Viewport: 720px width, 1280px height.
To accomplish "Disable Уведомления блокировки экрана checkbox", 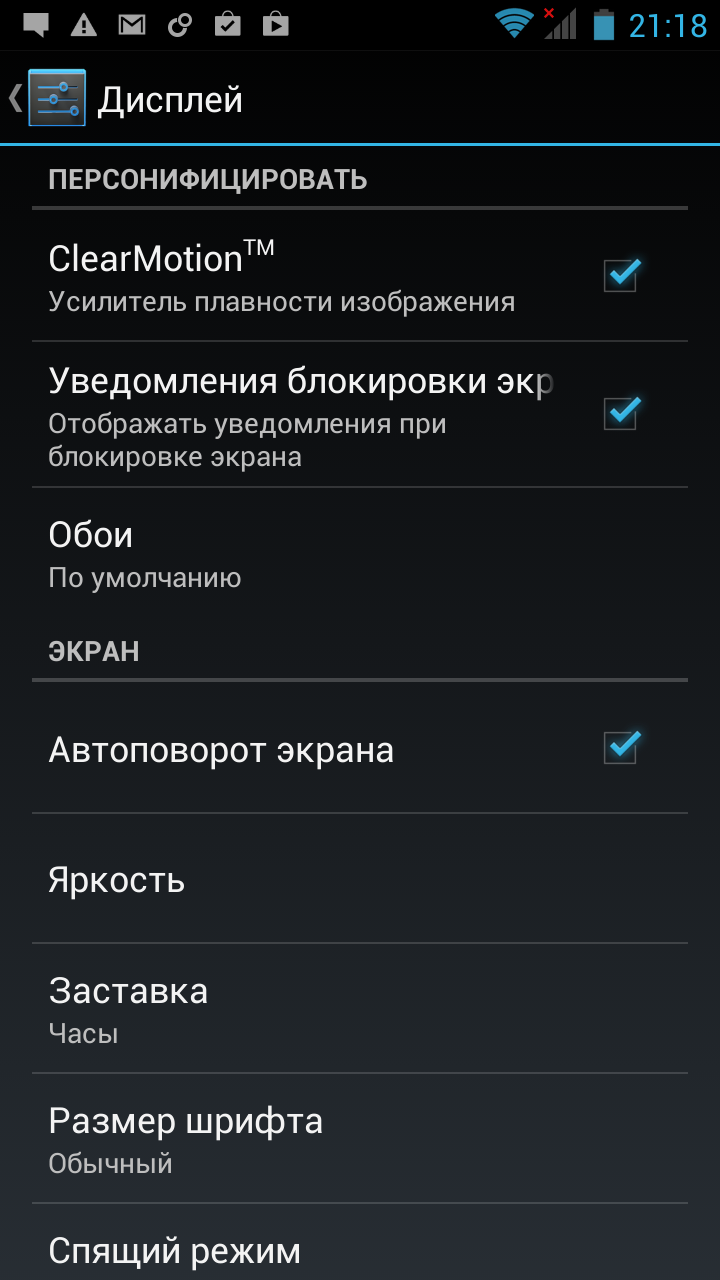I will point(621,412).
